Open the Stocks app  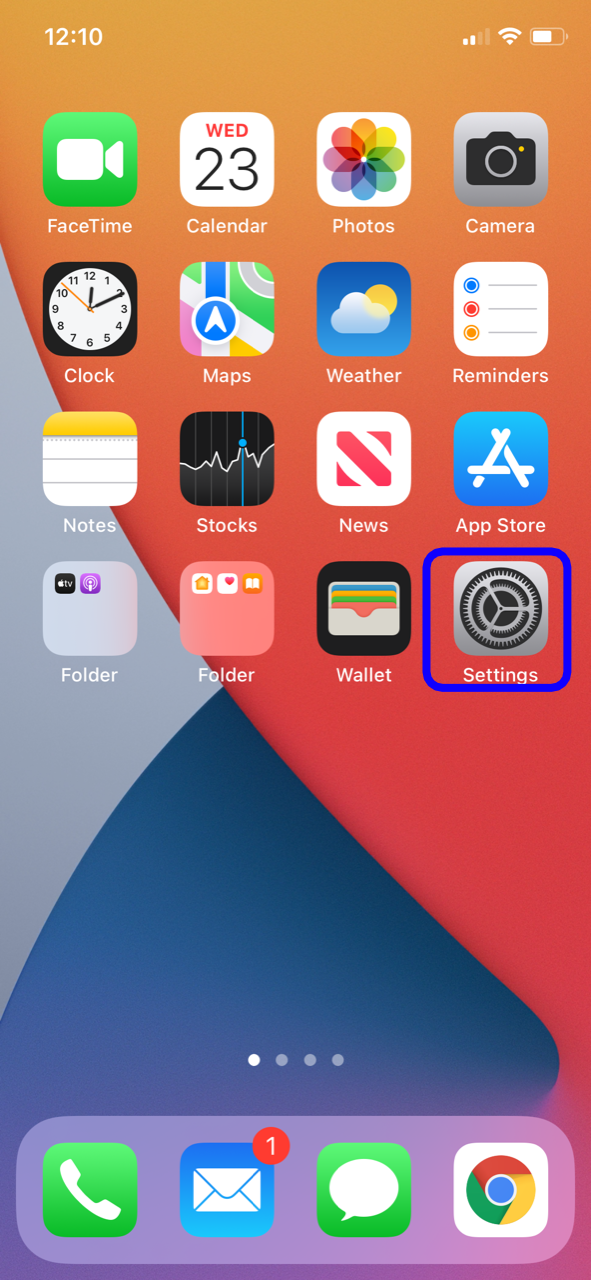coord(227,459)
